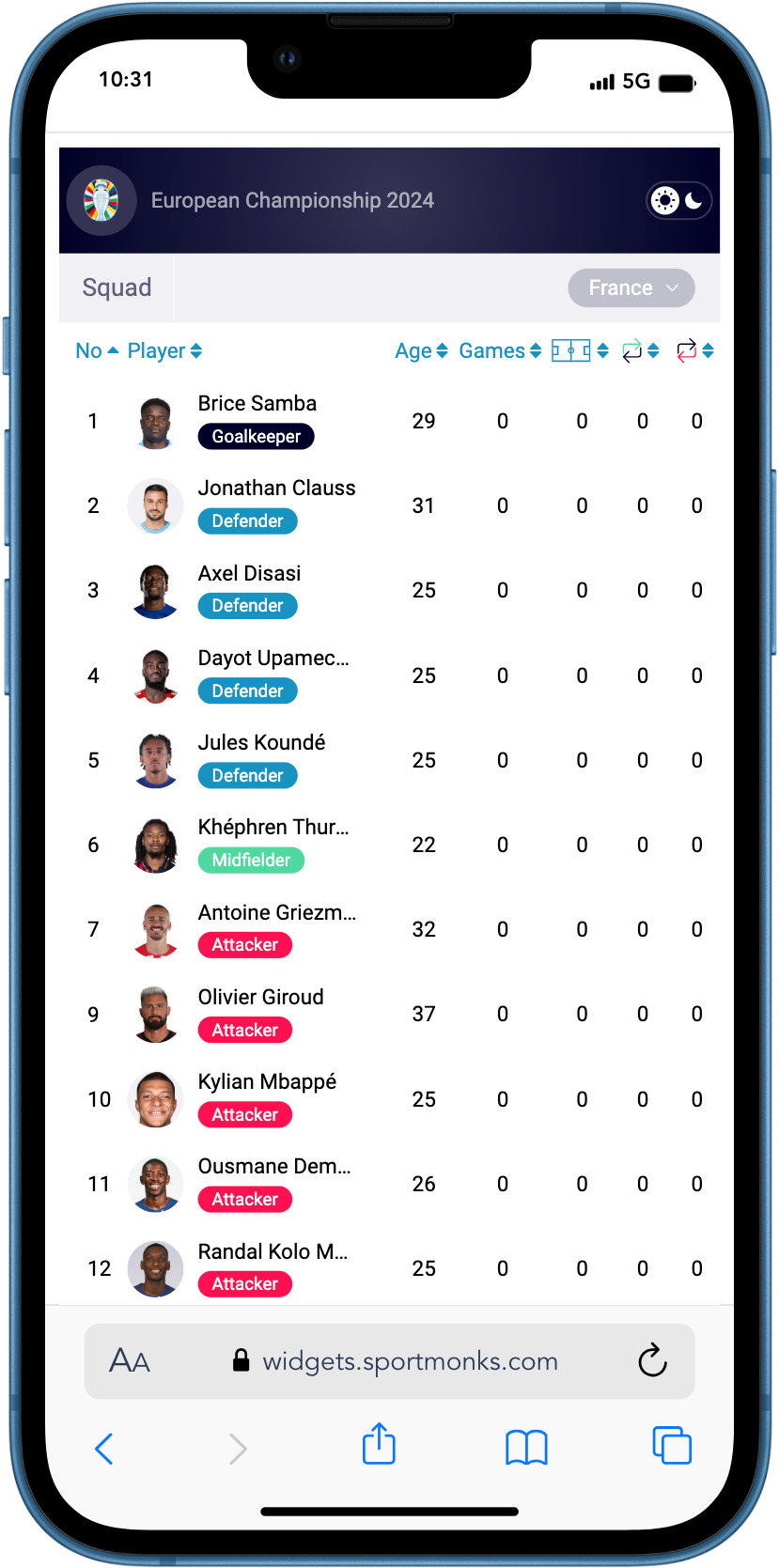Screen dimensions: 779x1568
Task: Open the France team dropdown
Action: pos(631,287)
